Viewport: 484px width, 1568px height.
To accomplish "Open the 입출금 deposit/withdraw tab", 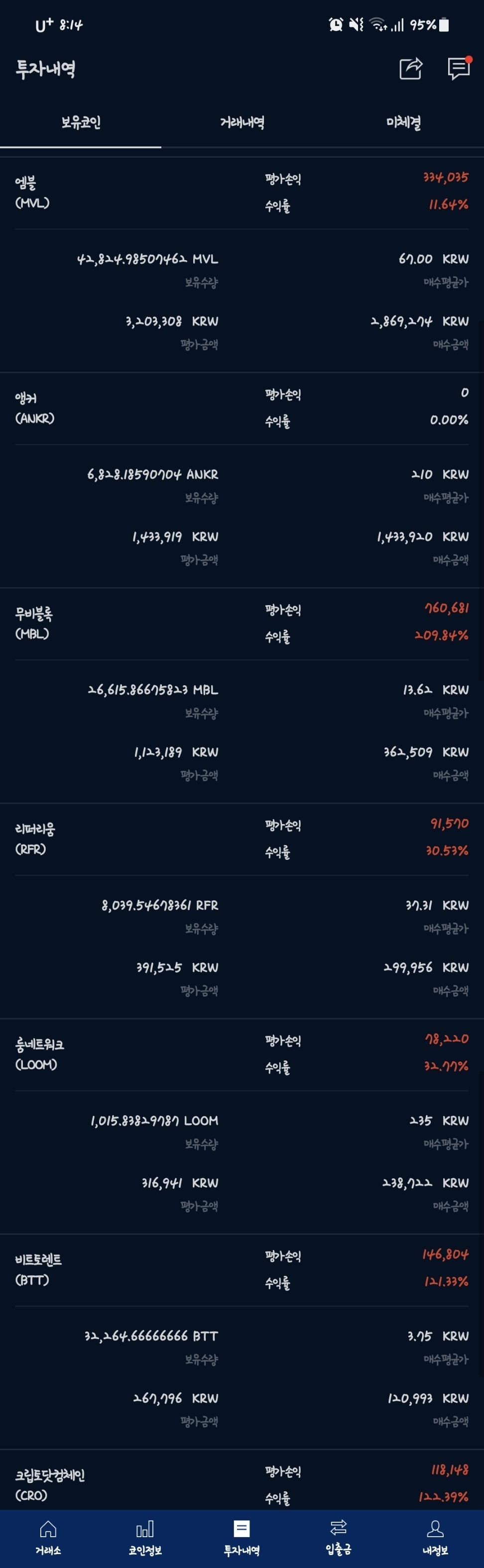I will point(339,1537).
